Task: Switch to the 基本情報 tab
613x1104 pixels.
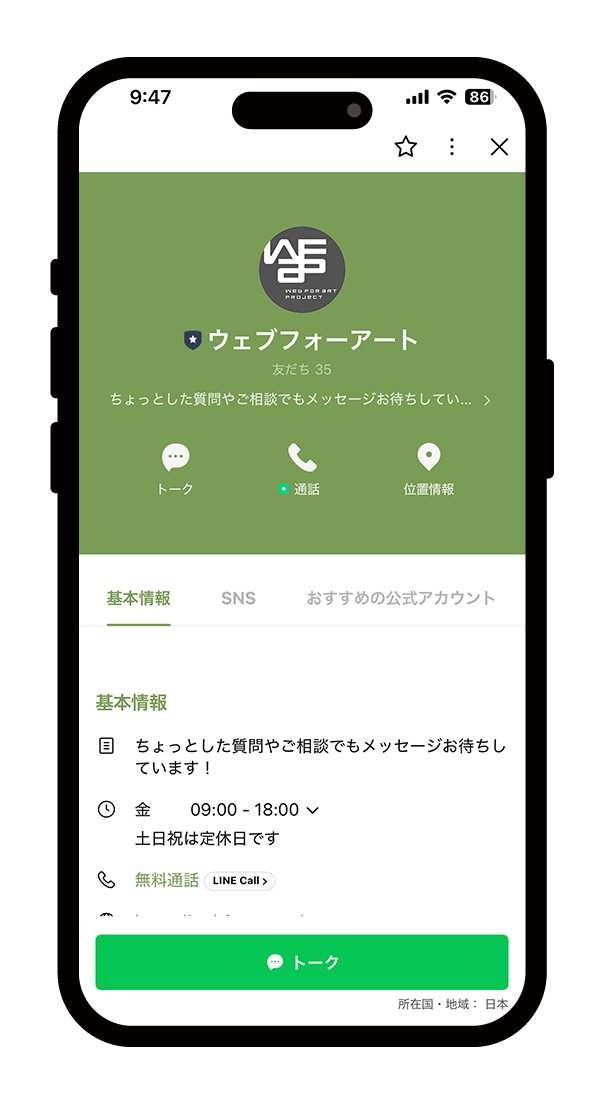Action: (x=138, y=598)
